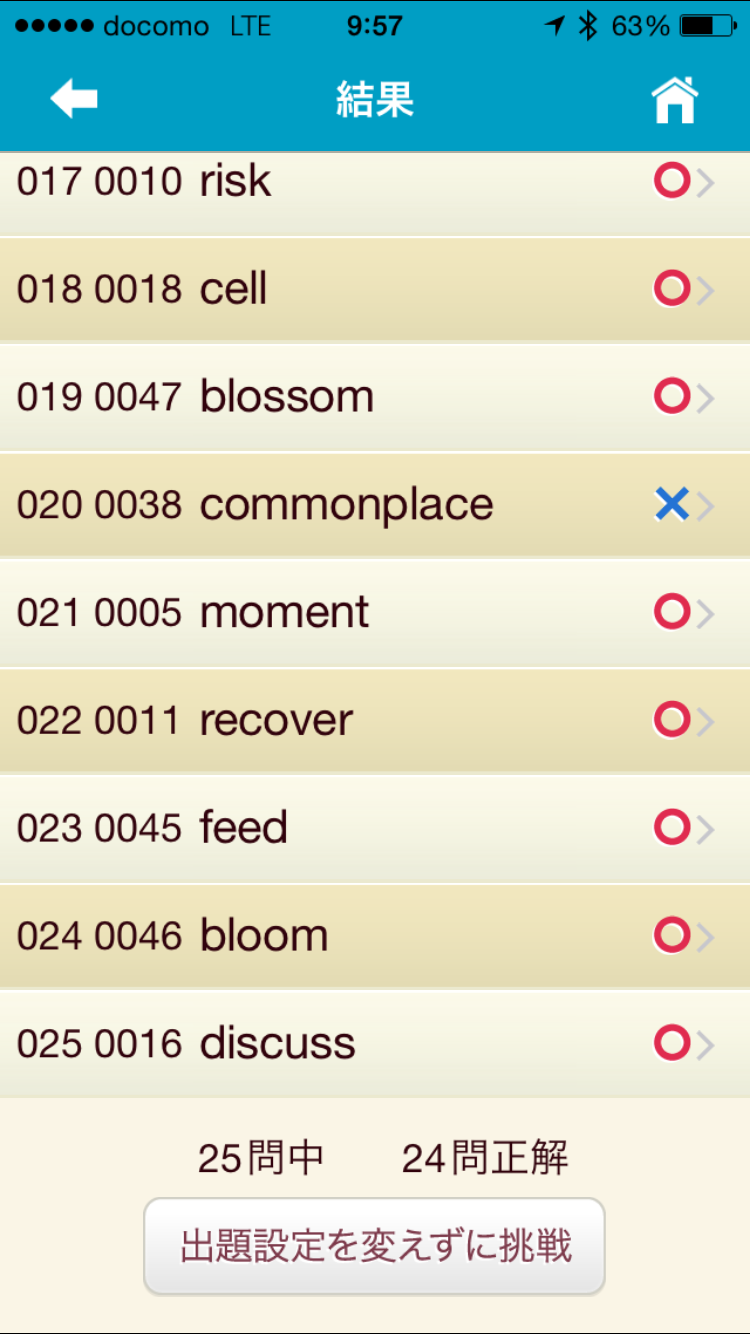750x1334 pixels.
Task: Open the incorrect answer commonplace
Action: pos(375,505)
